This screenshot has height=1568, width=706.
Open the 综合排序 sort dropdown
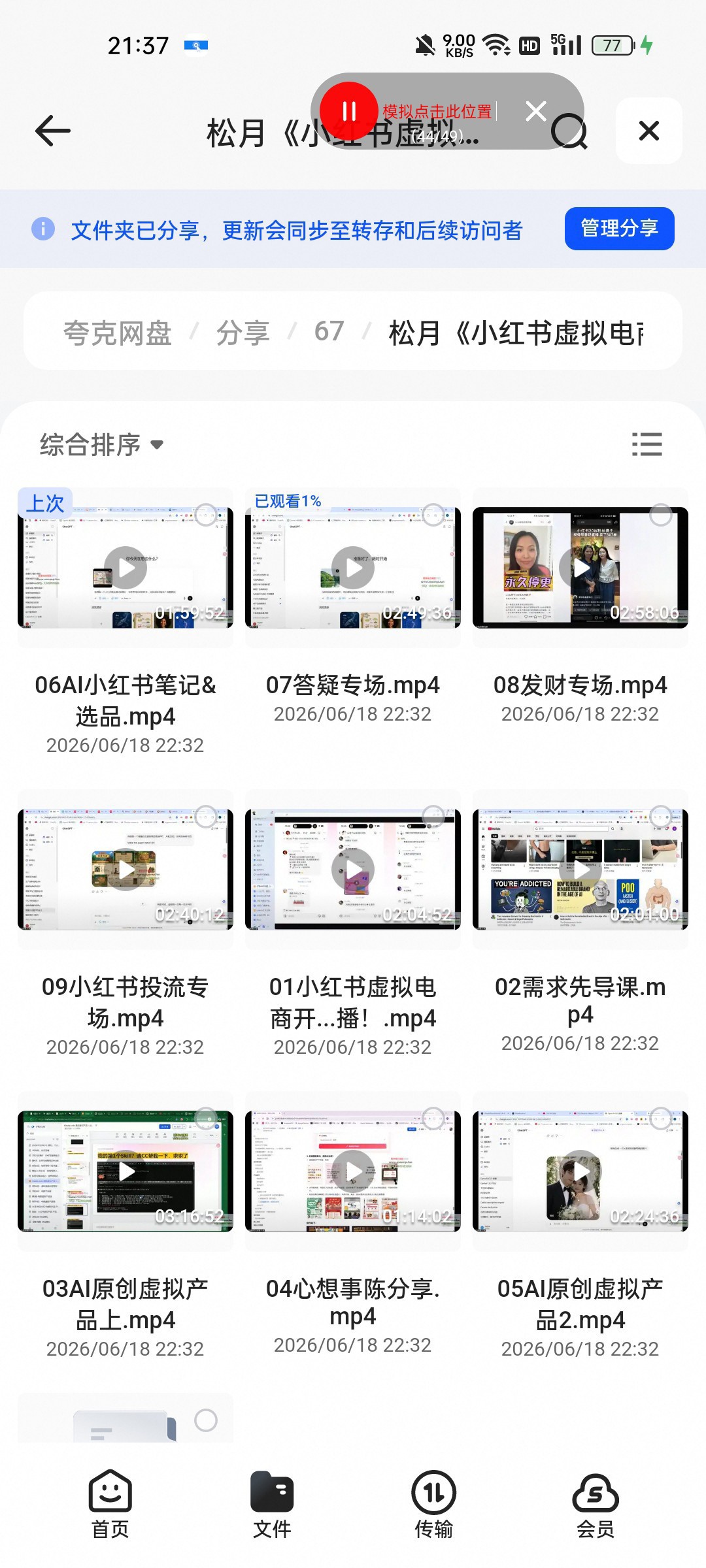[101, 445]
